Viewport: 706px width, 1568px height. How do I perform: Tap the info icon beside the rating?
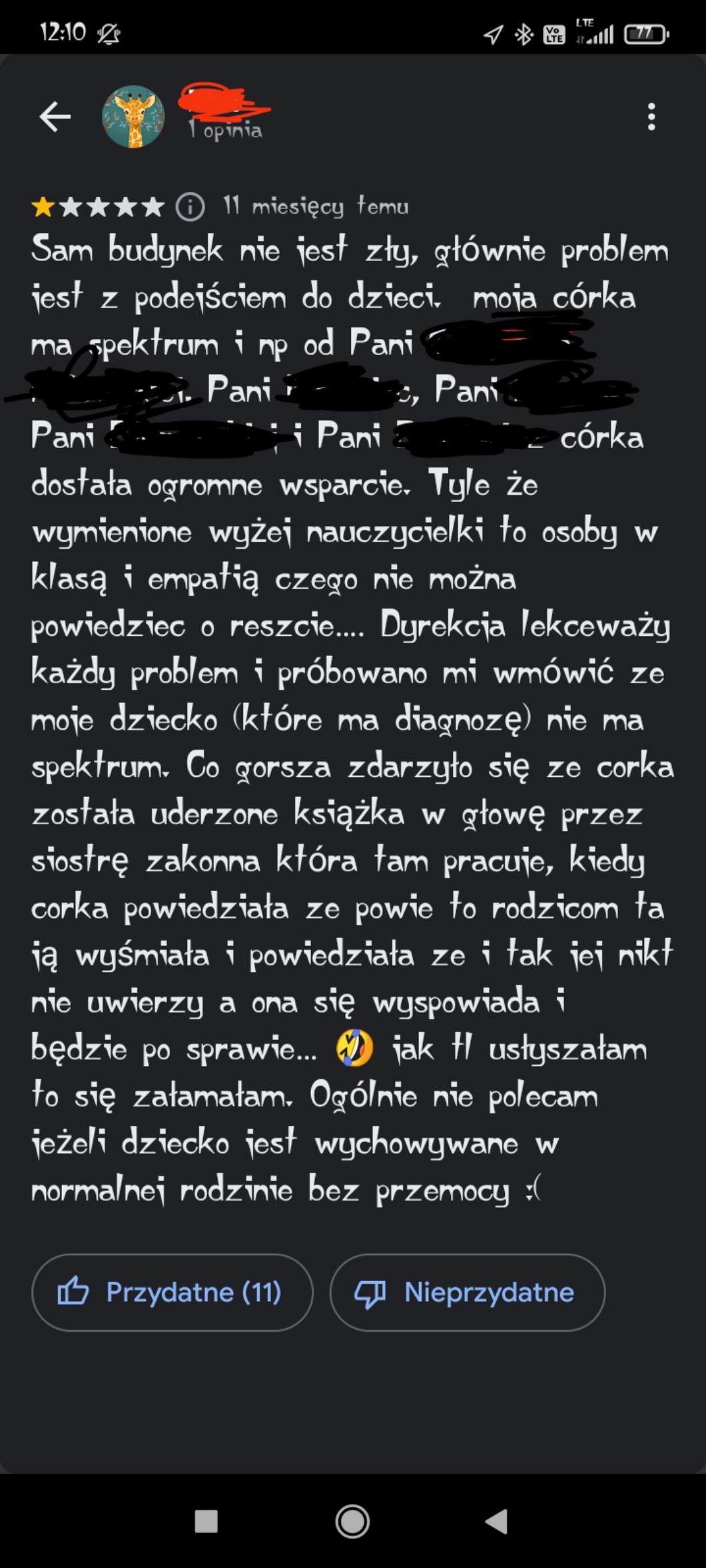tap(190, 207)
